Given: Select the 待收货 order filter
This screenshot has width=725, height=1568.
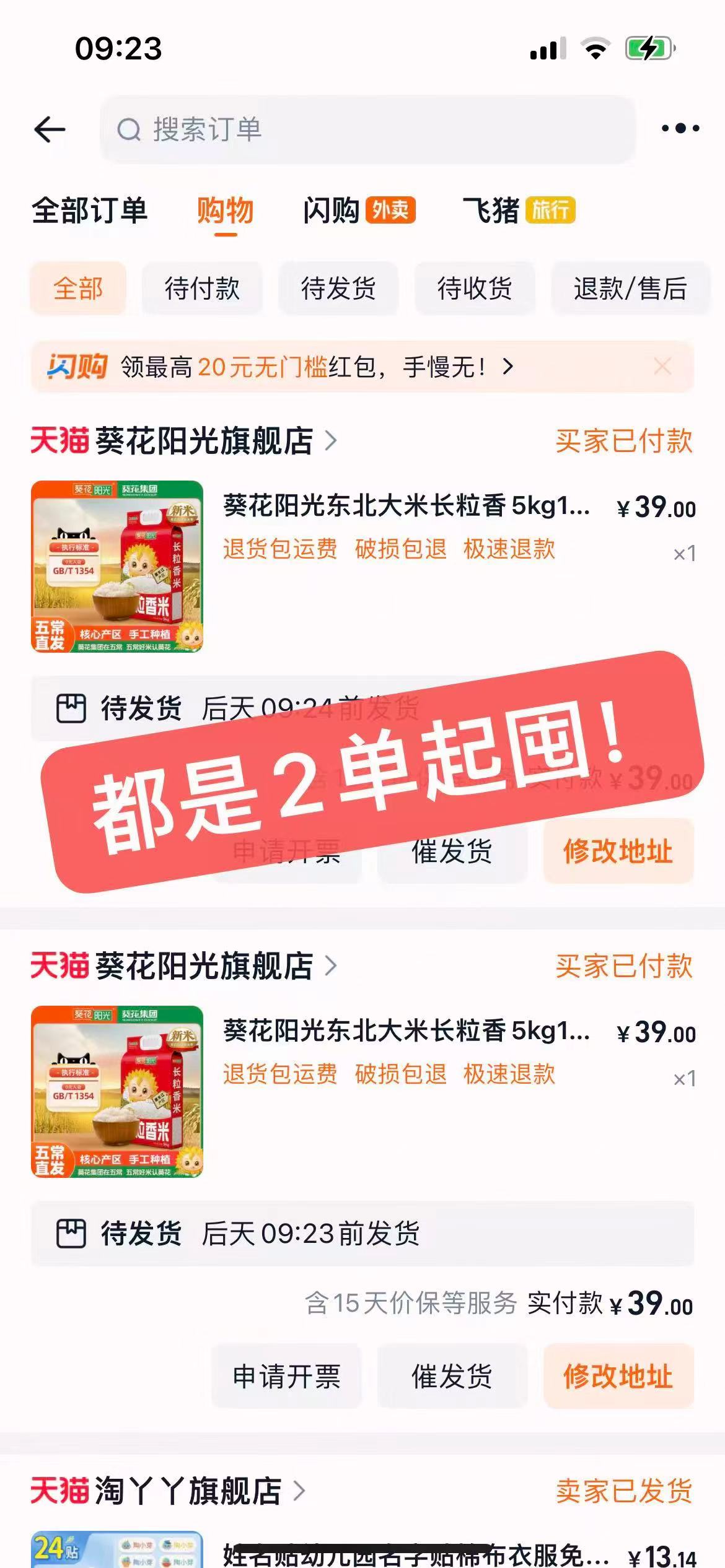Looking at the screenshot, I should coord(475,289).
